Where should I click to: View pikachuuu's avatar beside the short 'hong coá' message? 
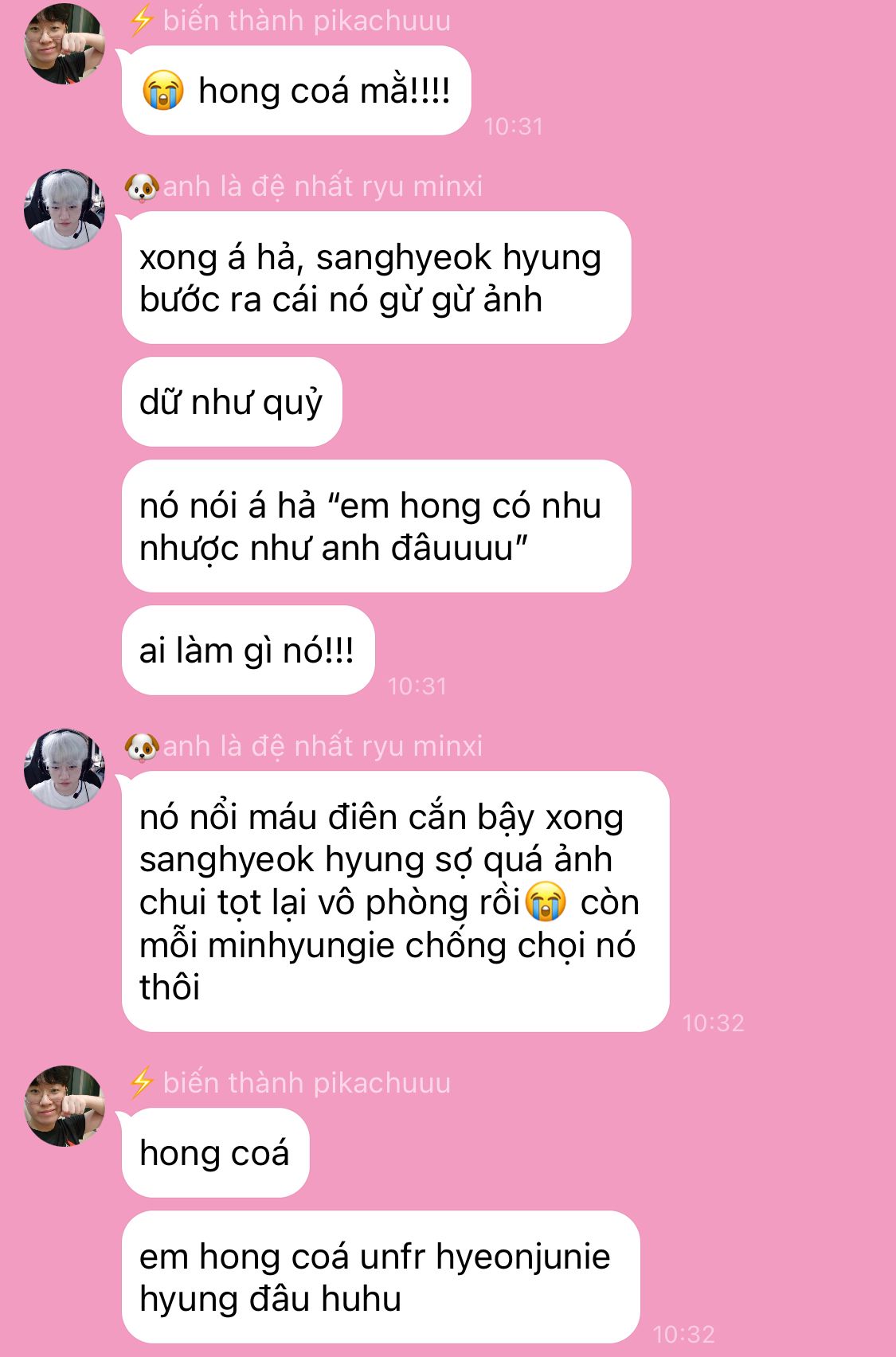point(65,1106)
